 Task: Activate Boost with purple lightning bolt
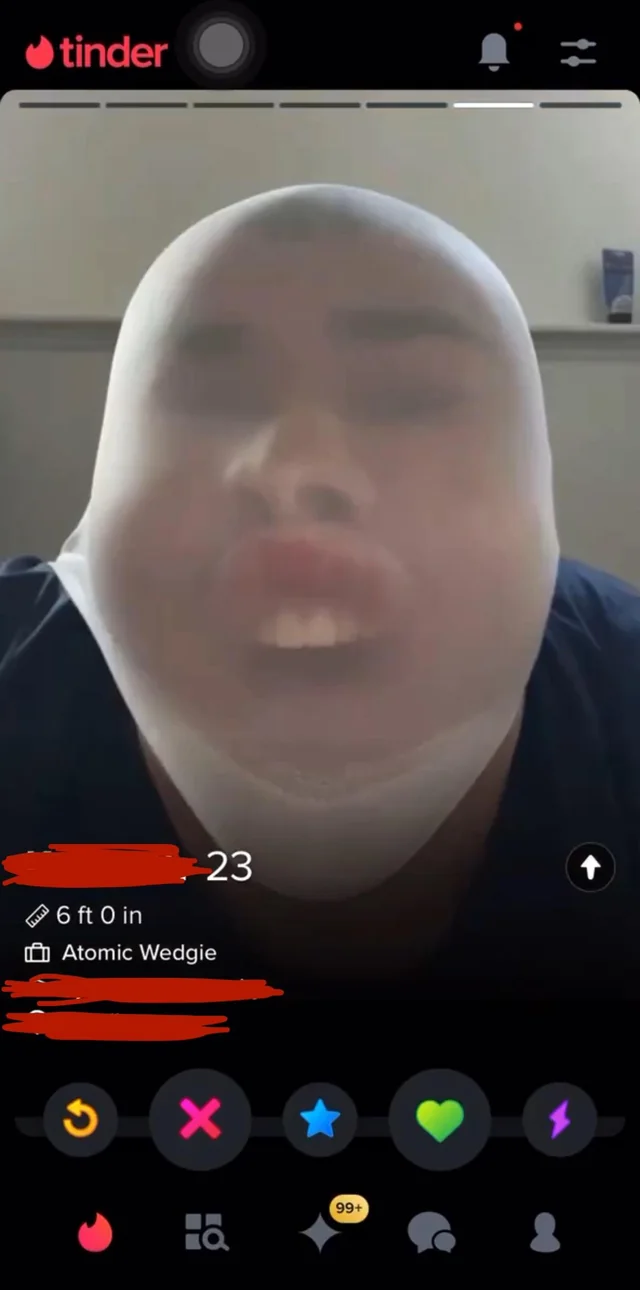click(x=560, y=1120)
